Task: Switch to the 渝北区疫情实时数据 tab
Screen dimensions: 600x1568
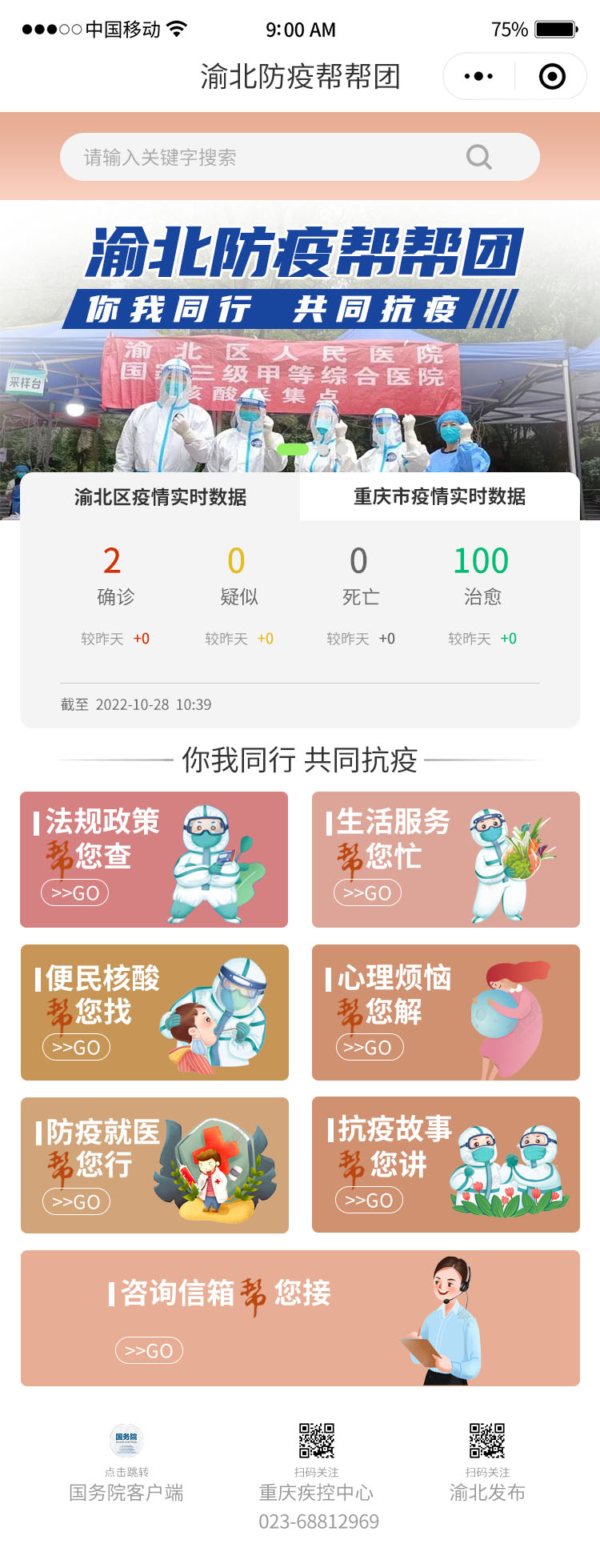Action: click(x=160, y=497)
